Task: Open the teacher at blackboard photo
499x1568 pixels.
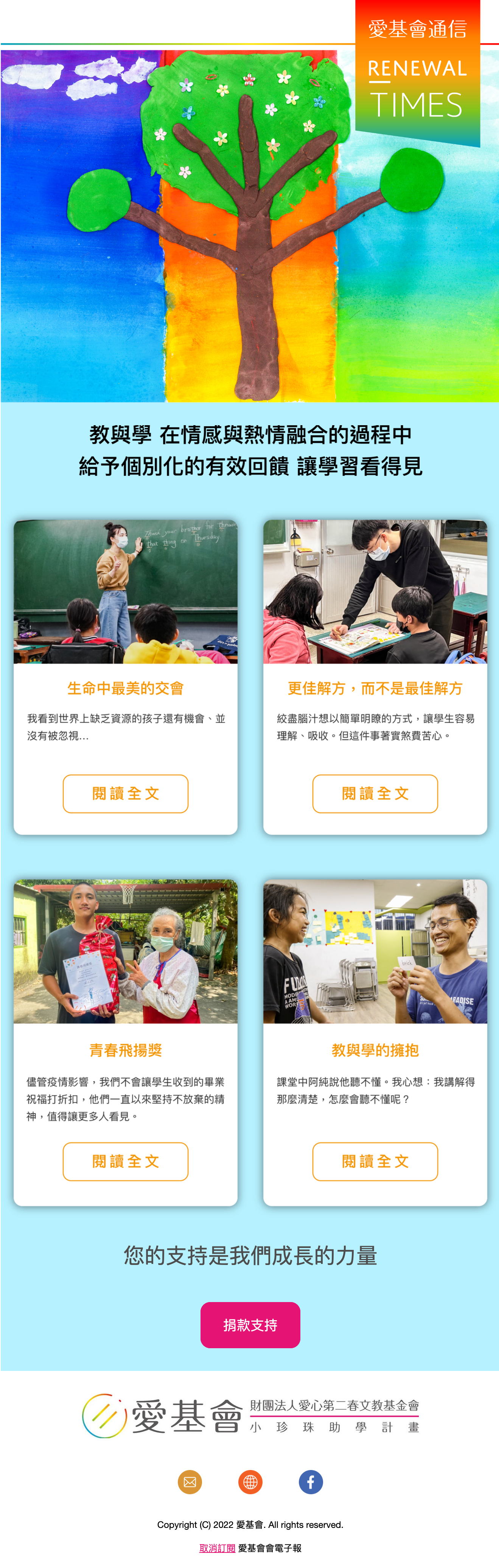Action: (125, 591)
